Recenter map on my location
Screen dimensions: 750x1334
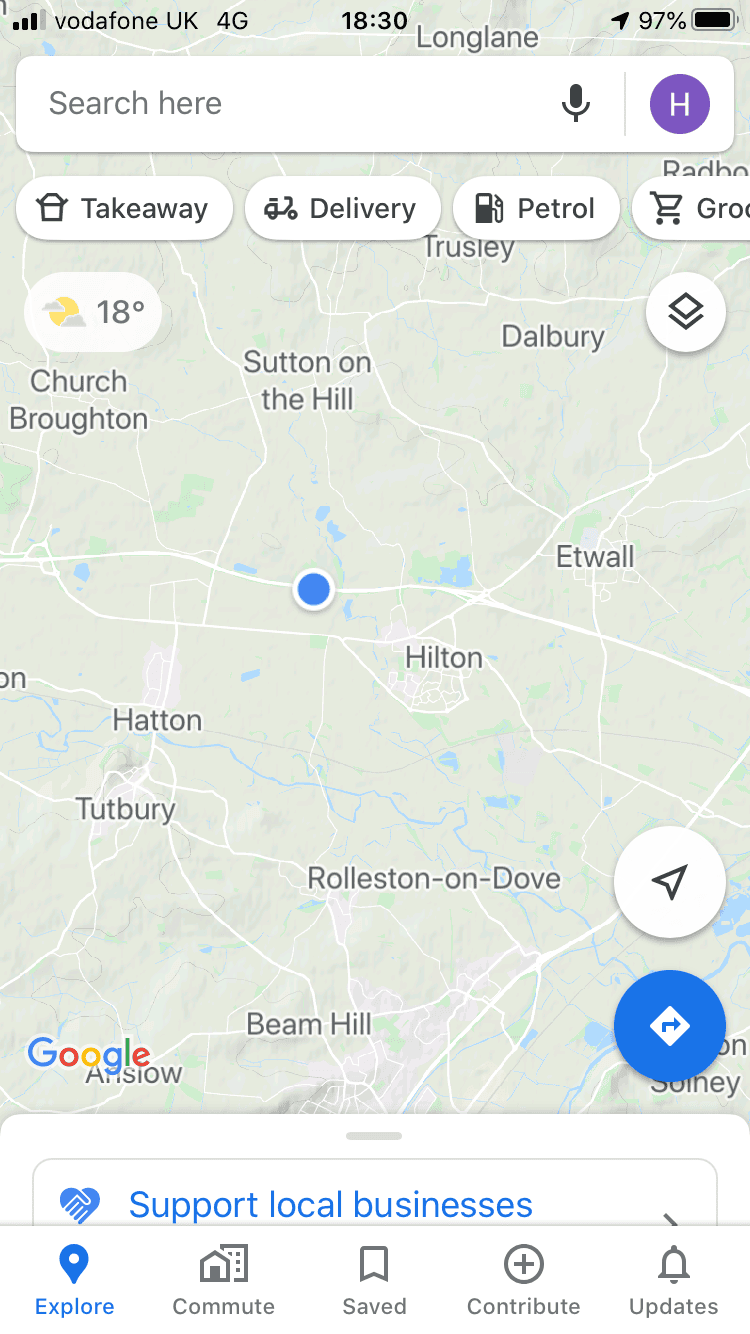click(669, 881)
